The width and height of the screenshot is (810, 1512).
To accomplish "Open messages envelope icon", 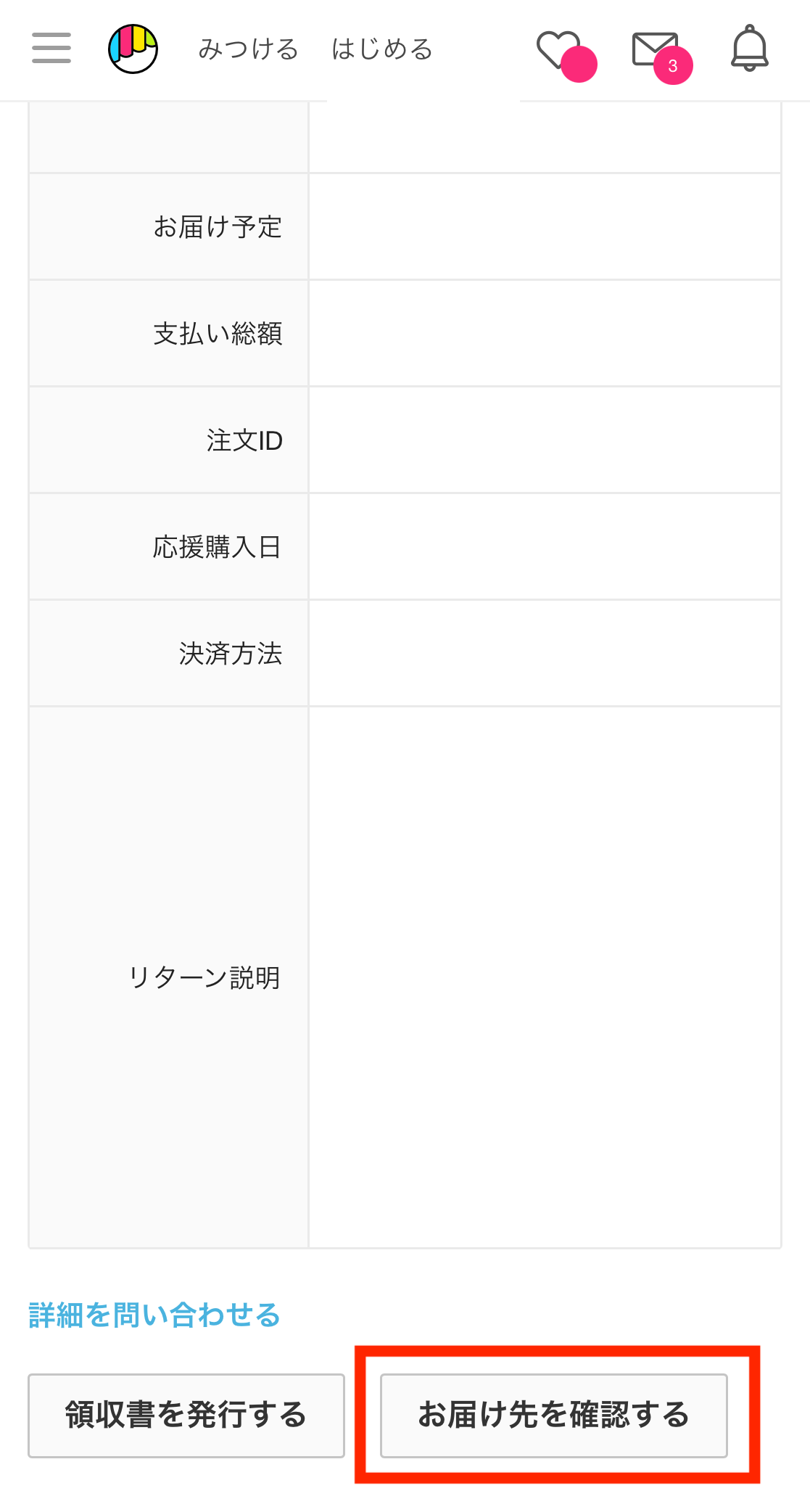I will [656, 49].
